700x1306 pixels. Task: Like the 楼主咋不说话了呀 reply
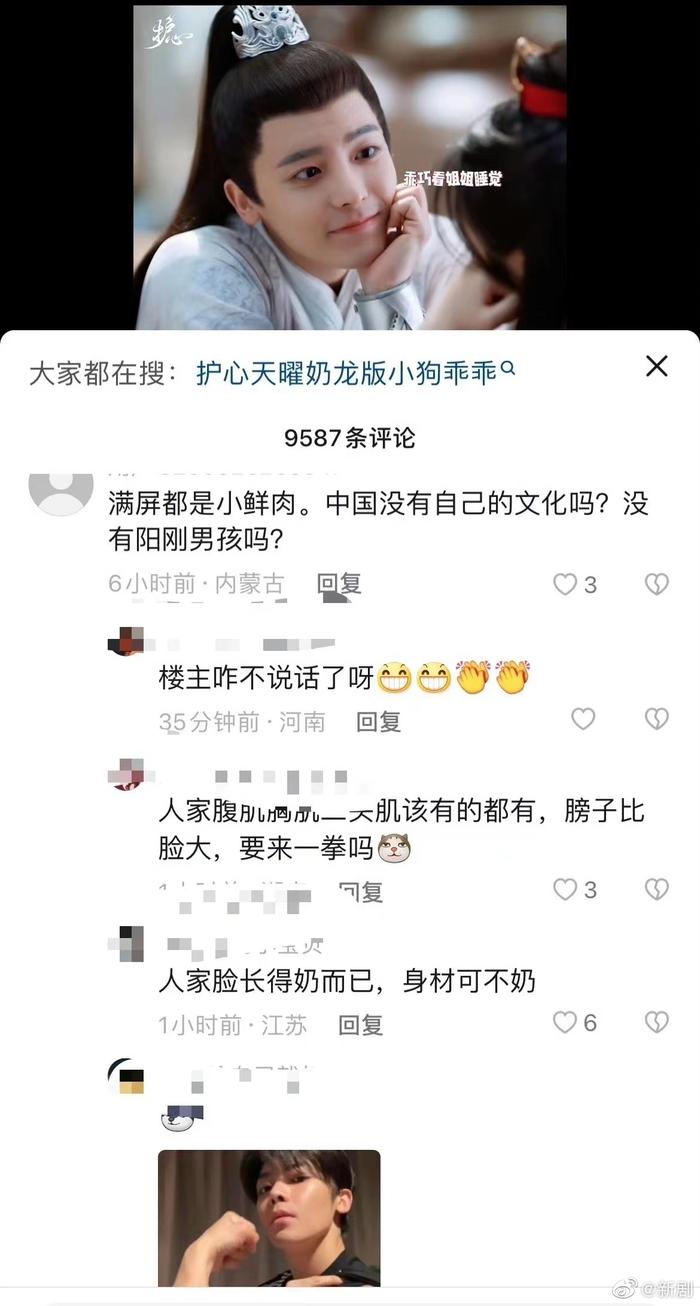(583, 719)
